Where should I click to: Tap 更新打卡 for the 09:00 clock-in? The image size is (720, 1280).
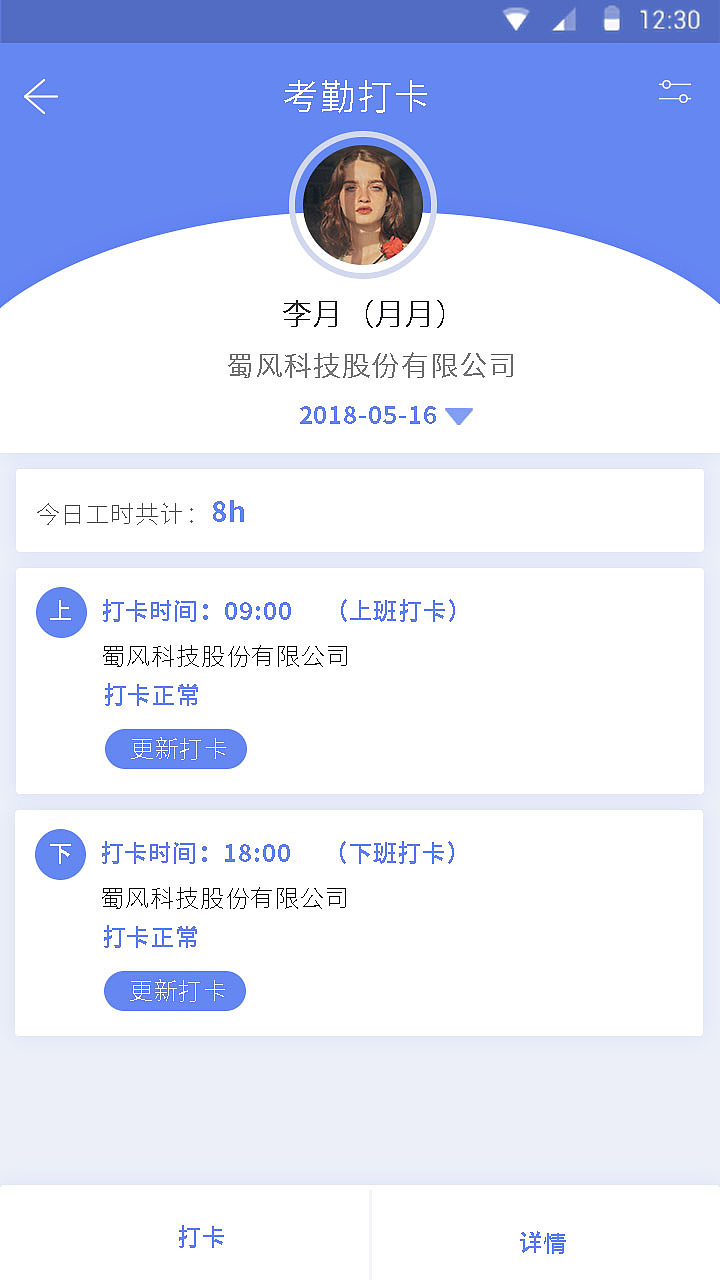coord(176,749)
